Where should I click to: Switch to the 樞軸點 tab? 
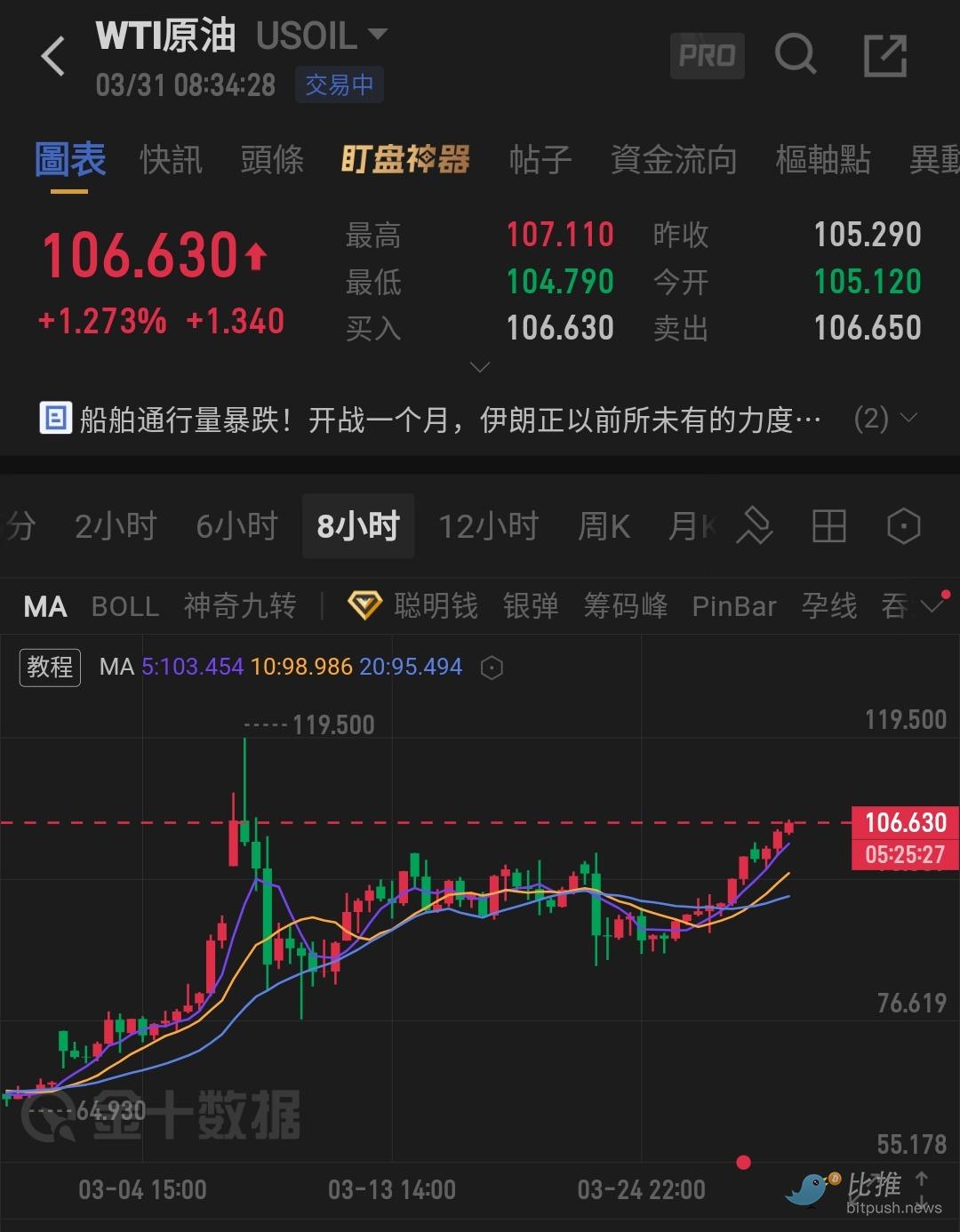(x=822, y=160)
